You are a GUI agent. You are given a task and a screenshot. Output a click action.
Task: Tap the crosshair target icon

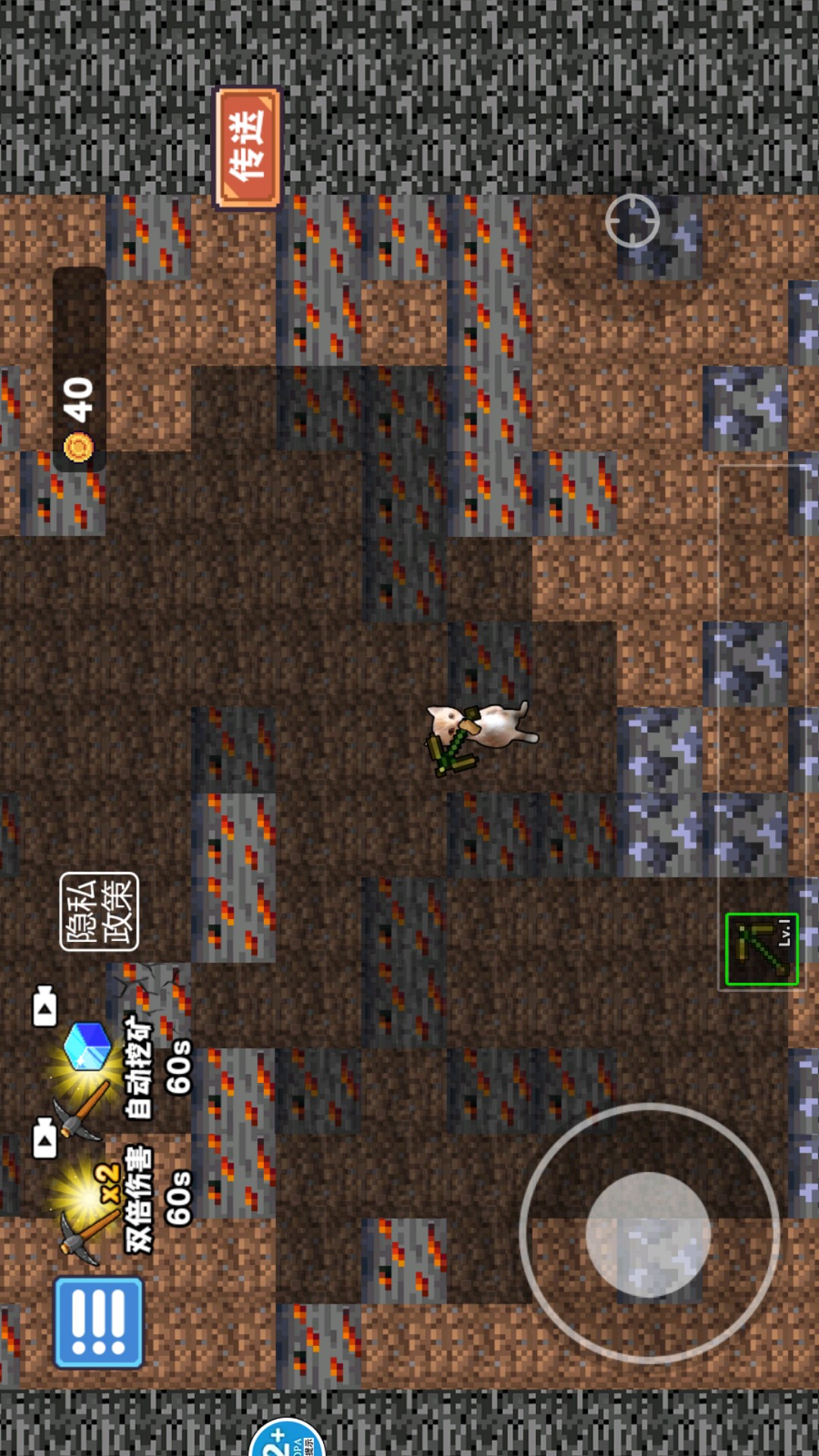coord(632,221)
